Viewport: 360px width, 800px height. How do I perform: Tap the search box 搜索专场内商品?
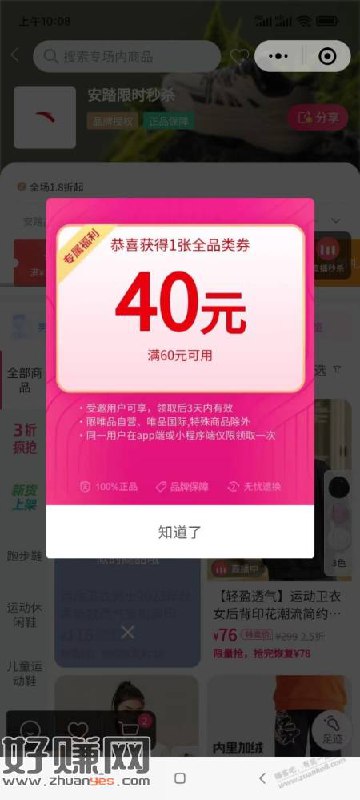(x=127, y=56)
